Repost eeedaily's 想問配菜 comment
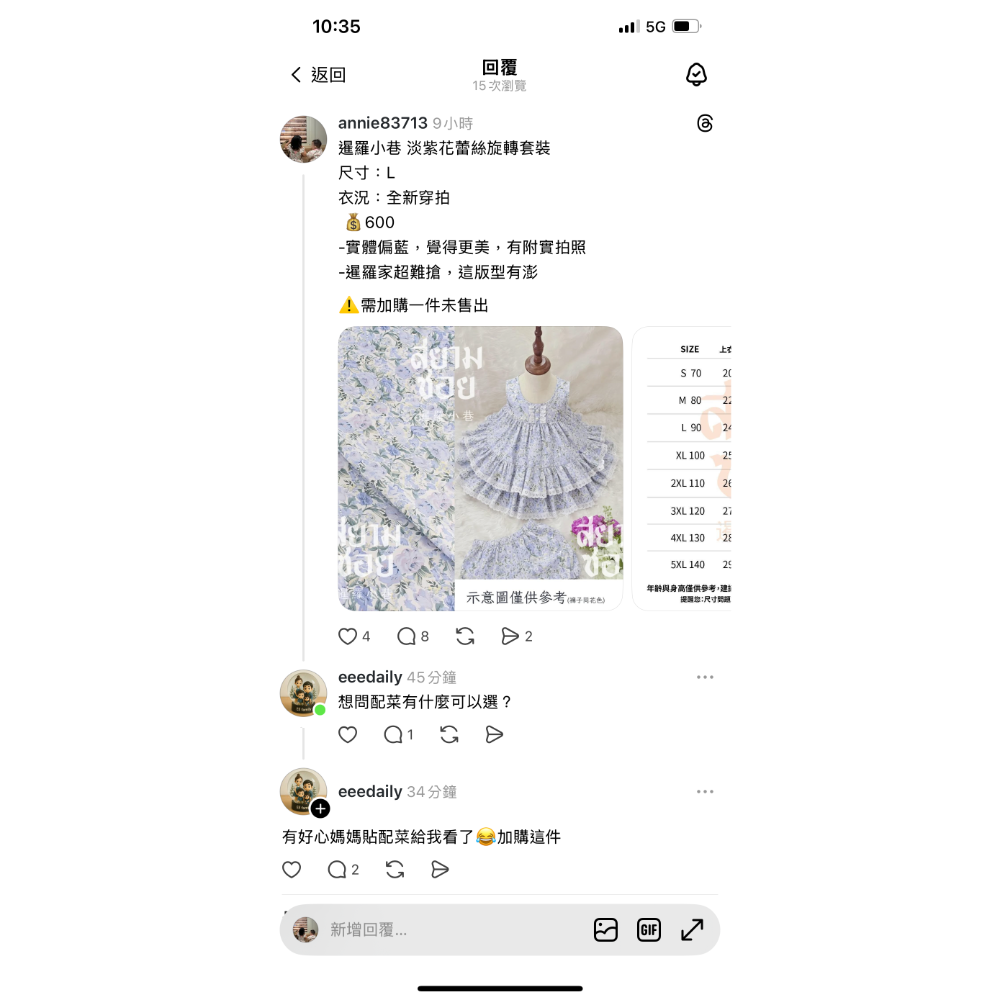The height and width of the screenshot is (1000, 1000). pos(449,735)
